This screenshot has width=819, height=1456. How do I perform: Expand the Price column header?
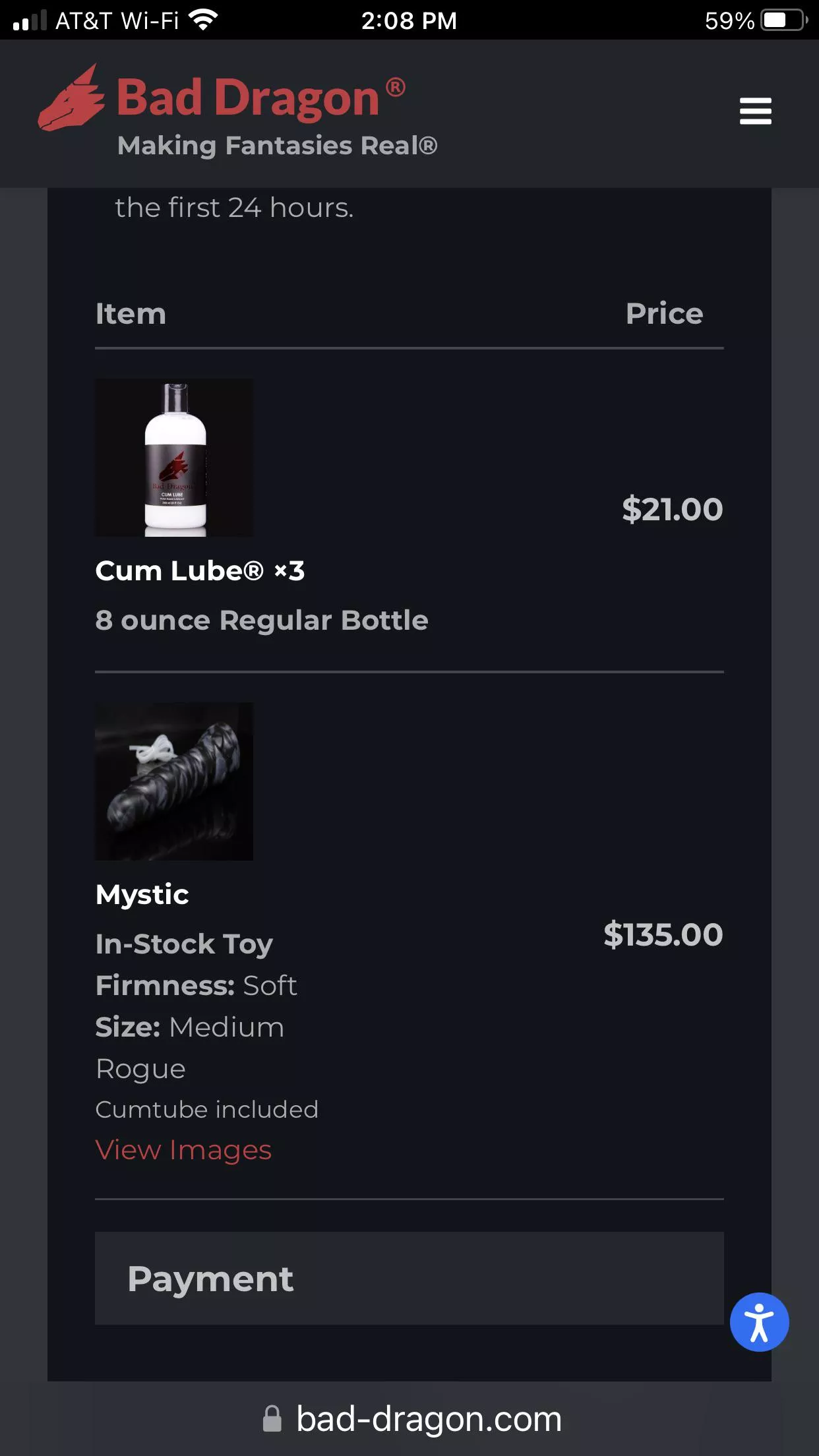point(663,314)
